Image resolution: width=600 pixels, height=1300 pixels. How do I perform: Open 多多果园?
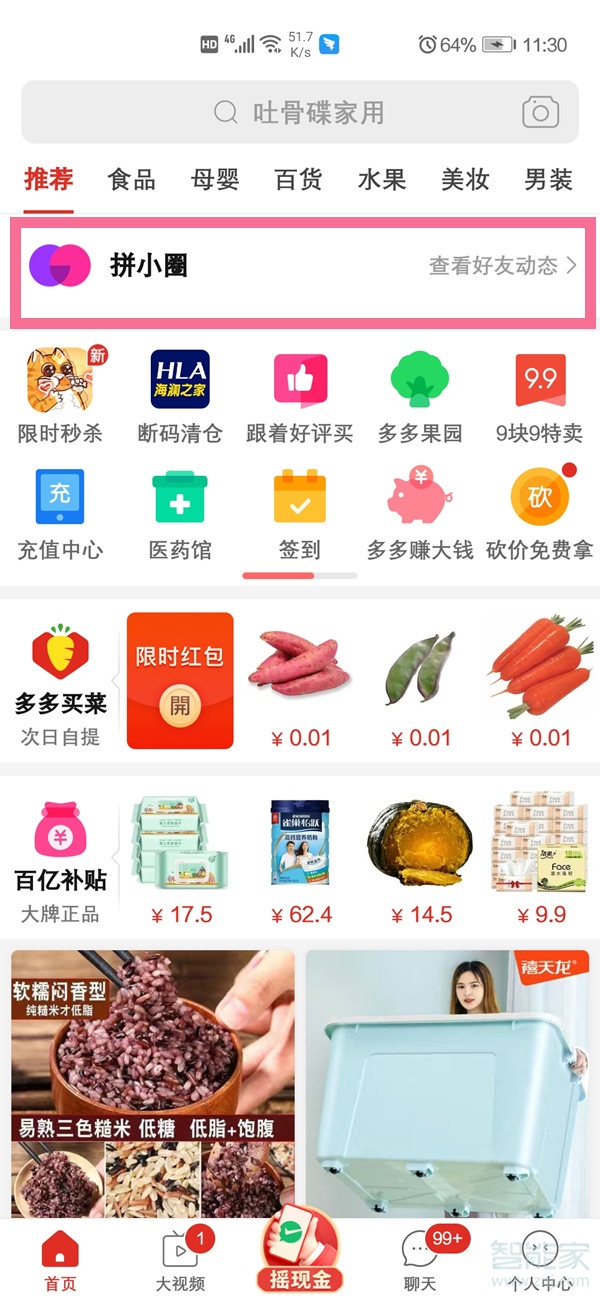pyautogui.click(x=420, y=395)
